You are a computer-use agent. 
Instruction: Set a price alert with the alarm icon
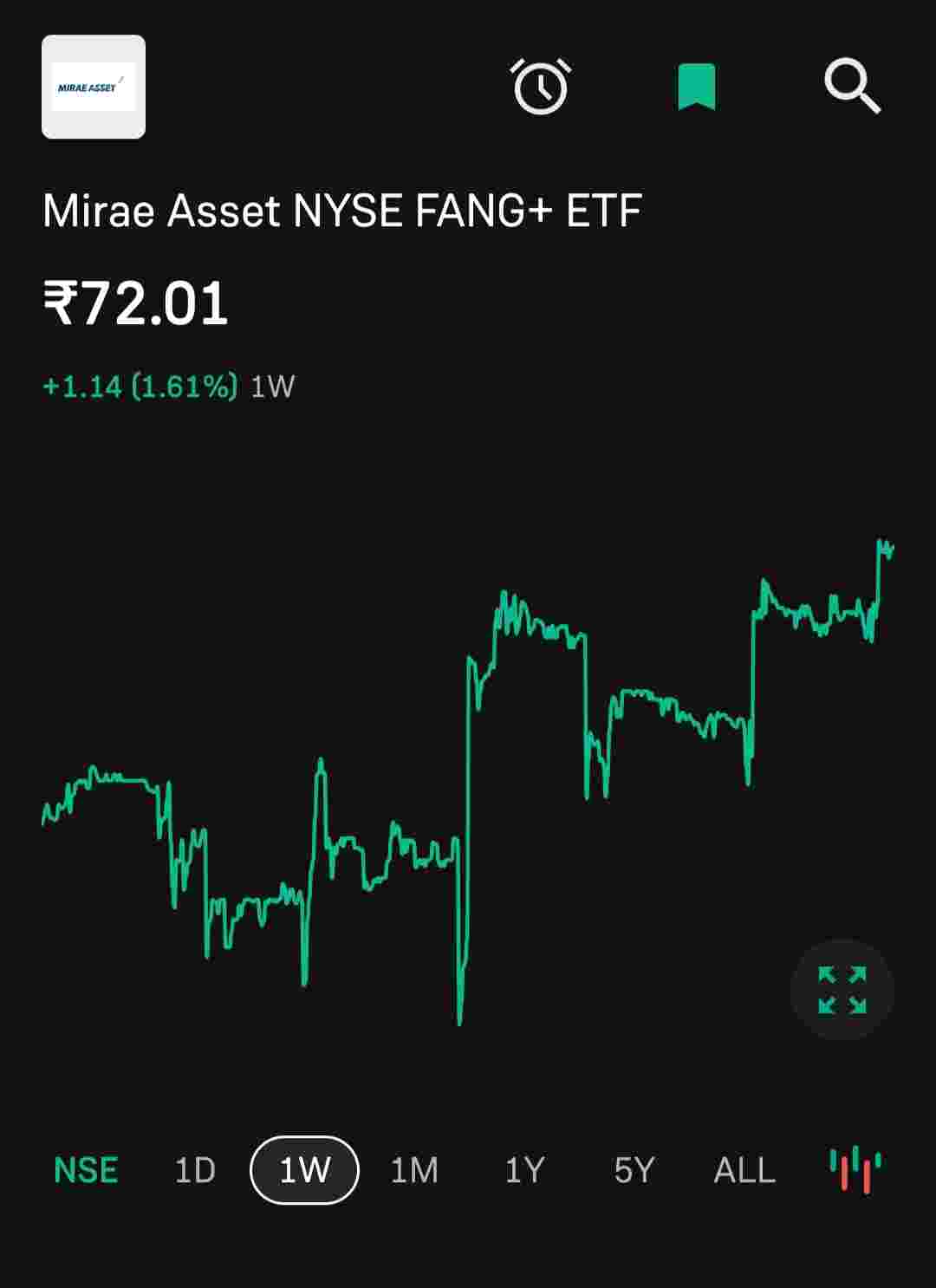pos(541,87)
